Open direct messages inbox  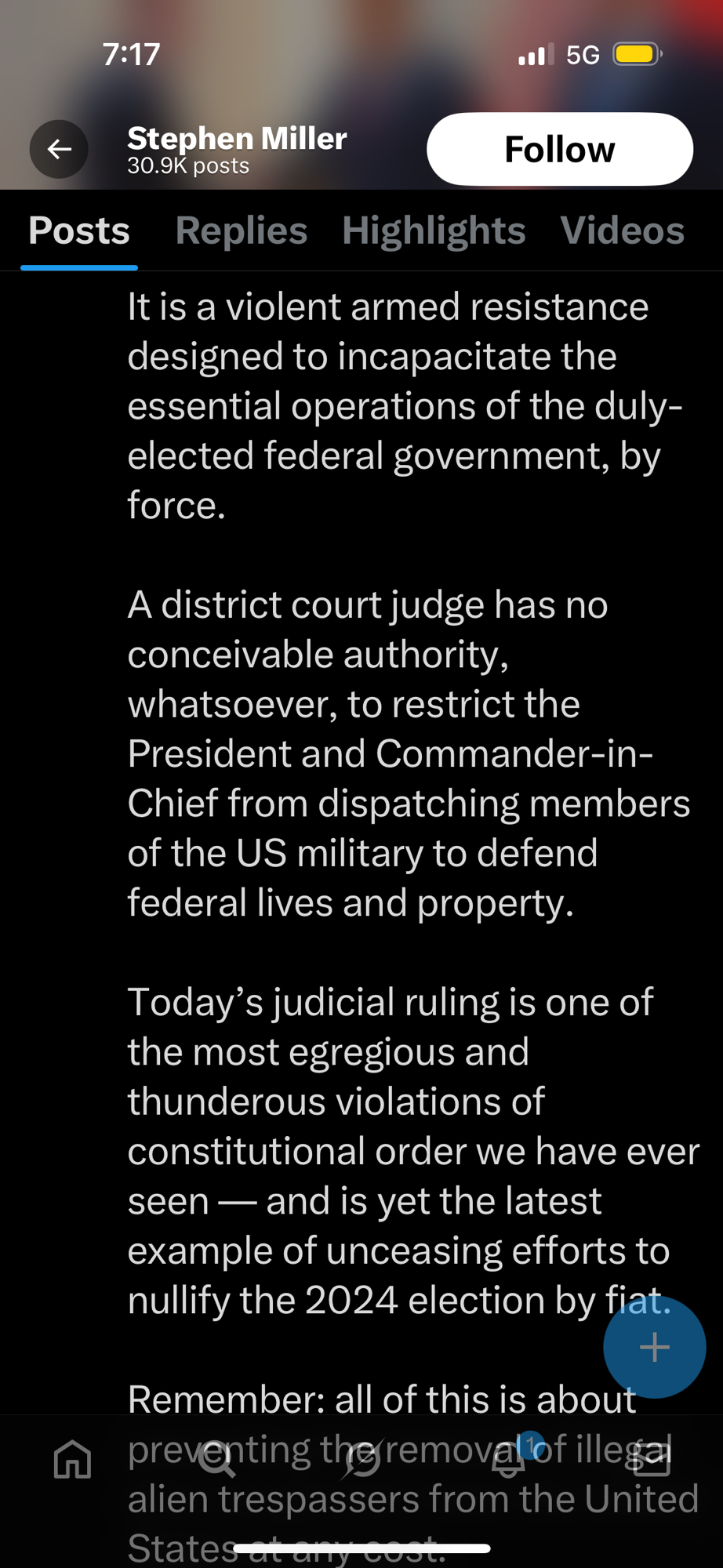[652, 1459]
